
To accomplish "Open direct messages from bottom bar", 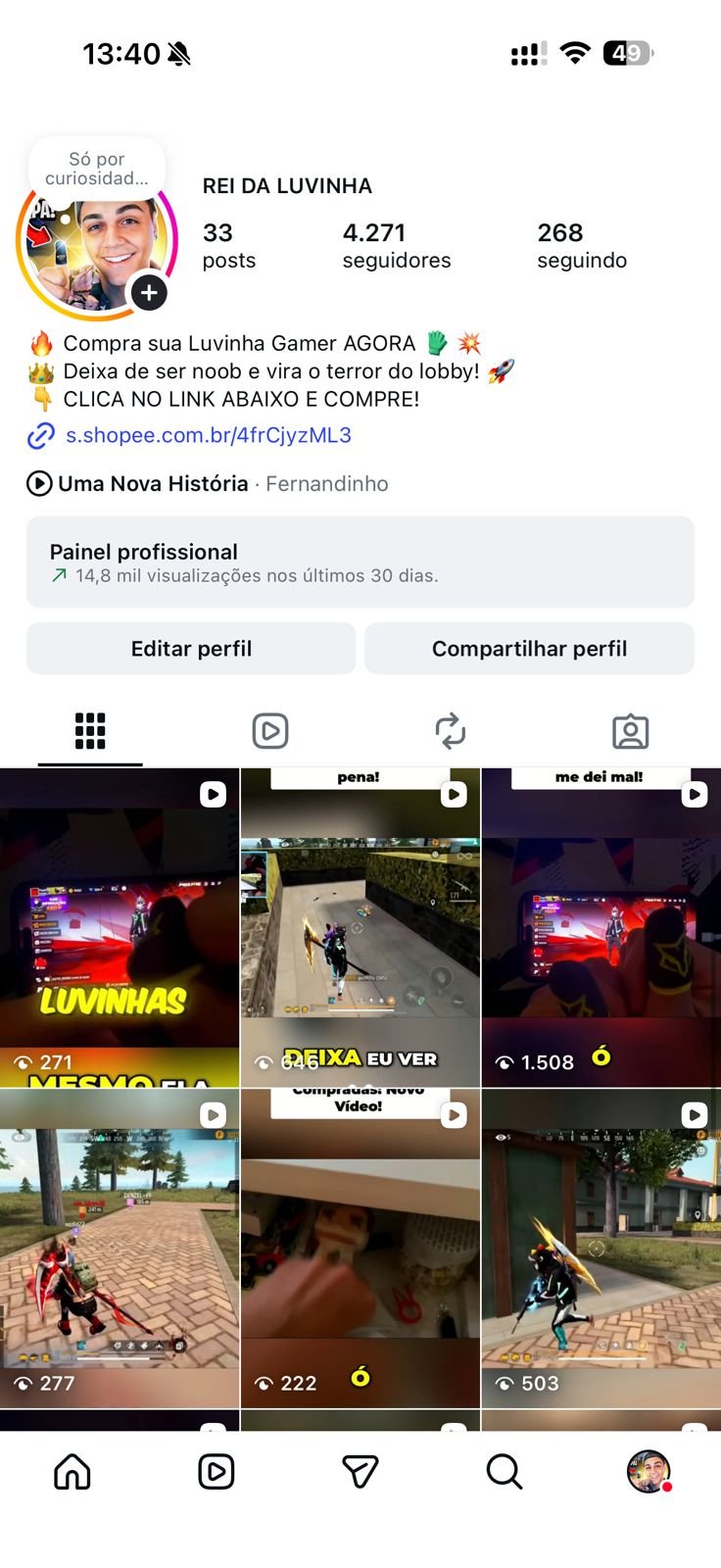I will tap(360, 1471).
